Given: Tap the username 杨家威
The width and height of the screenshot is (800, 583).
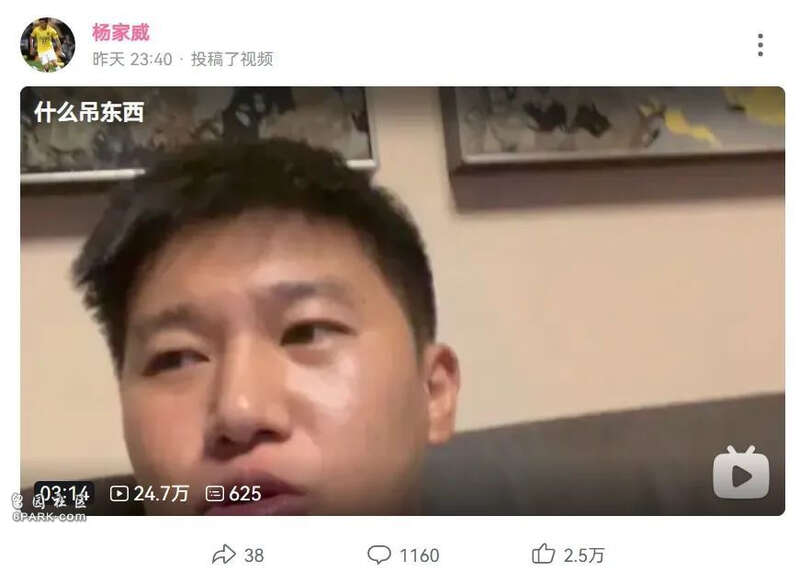Looking at the screenshot, I should (120, 32).
